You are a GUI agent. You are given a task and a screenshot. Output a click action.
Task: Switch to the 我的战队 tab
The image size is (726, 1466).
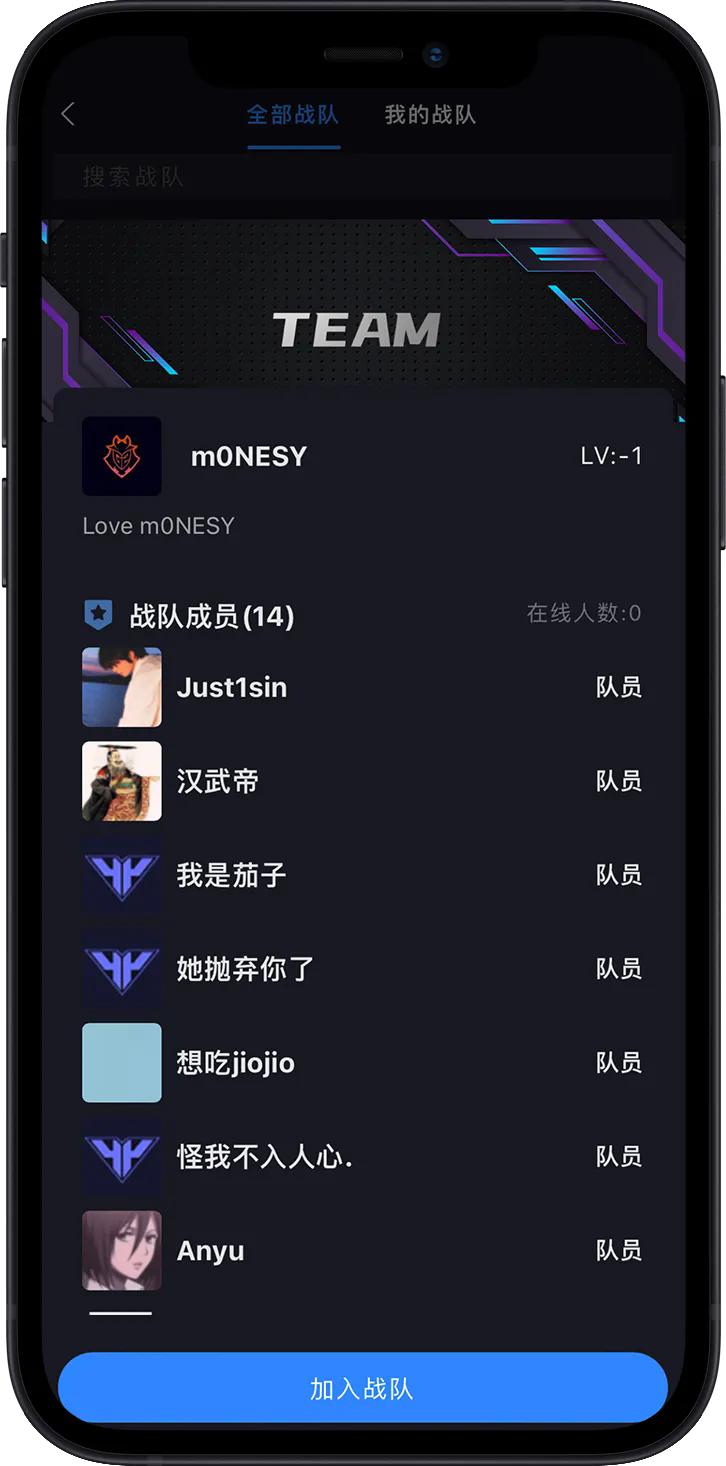(430, 115)
